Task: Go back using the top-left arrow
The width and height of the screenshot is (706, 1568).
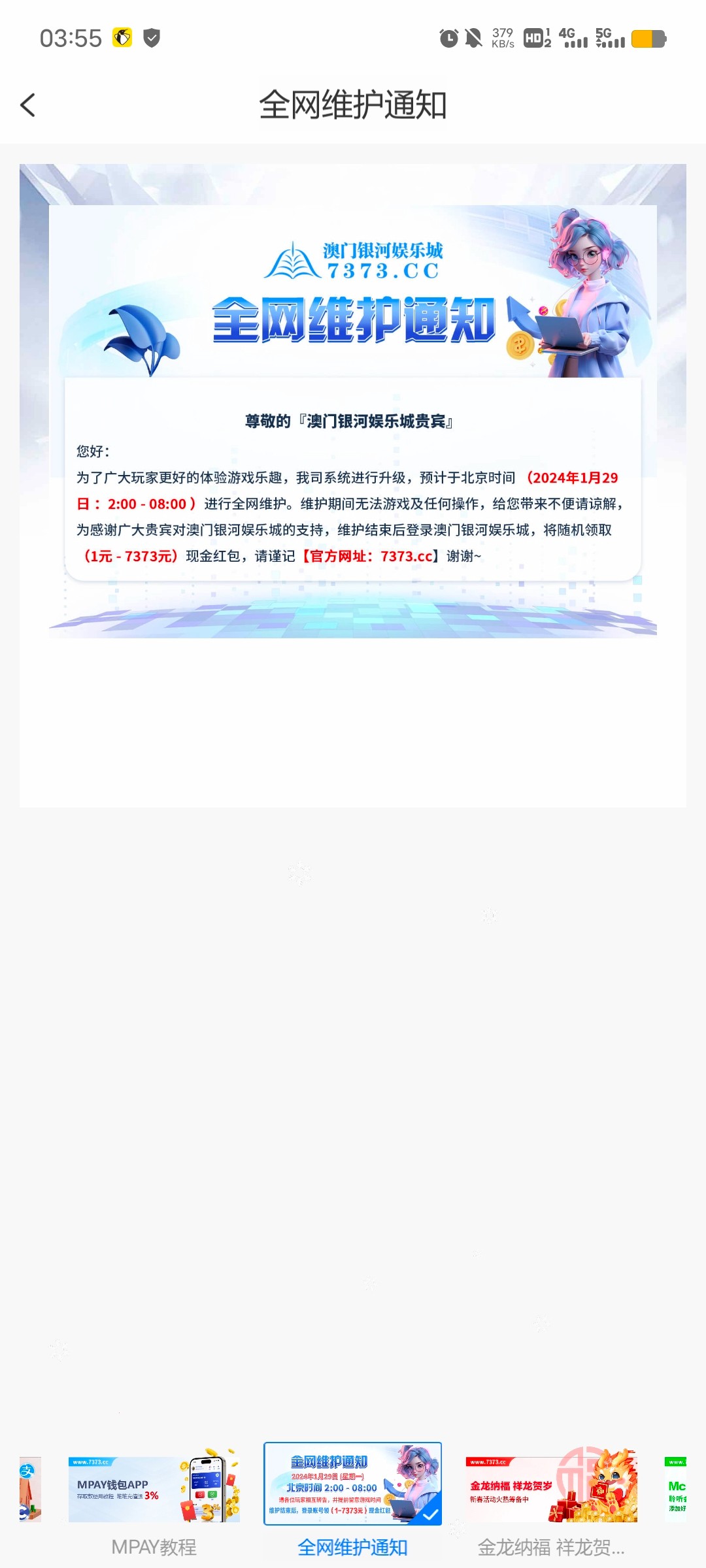Action: coord(28,105)
